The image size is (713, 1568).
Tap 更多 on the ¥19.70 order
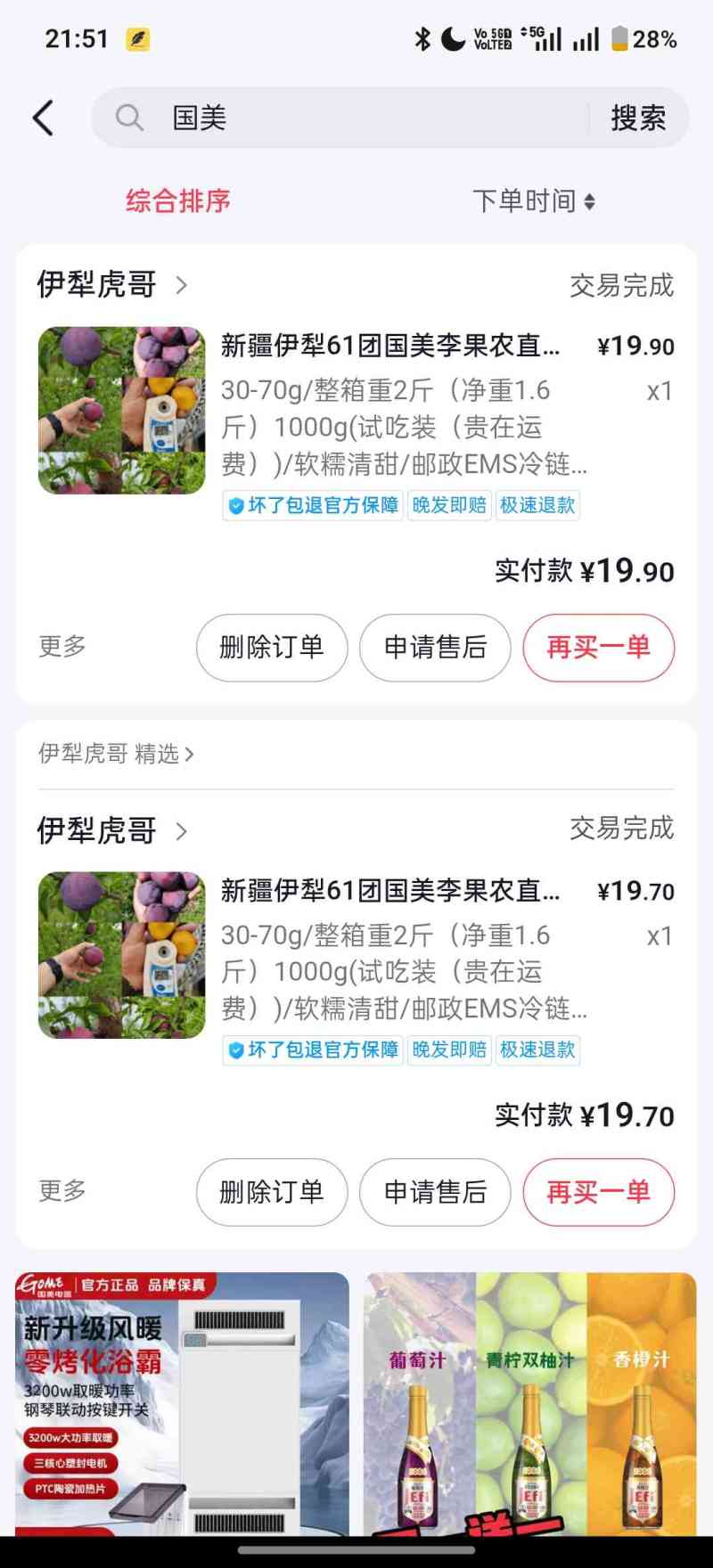pos(62,1191)
